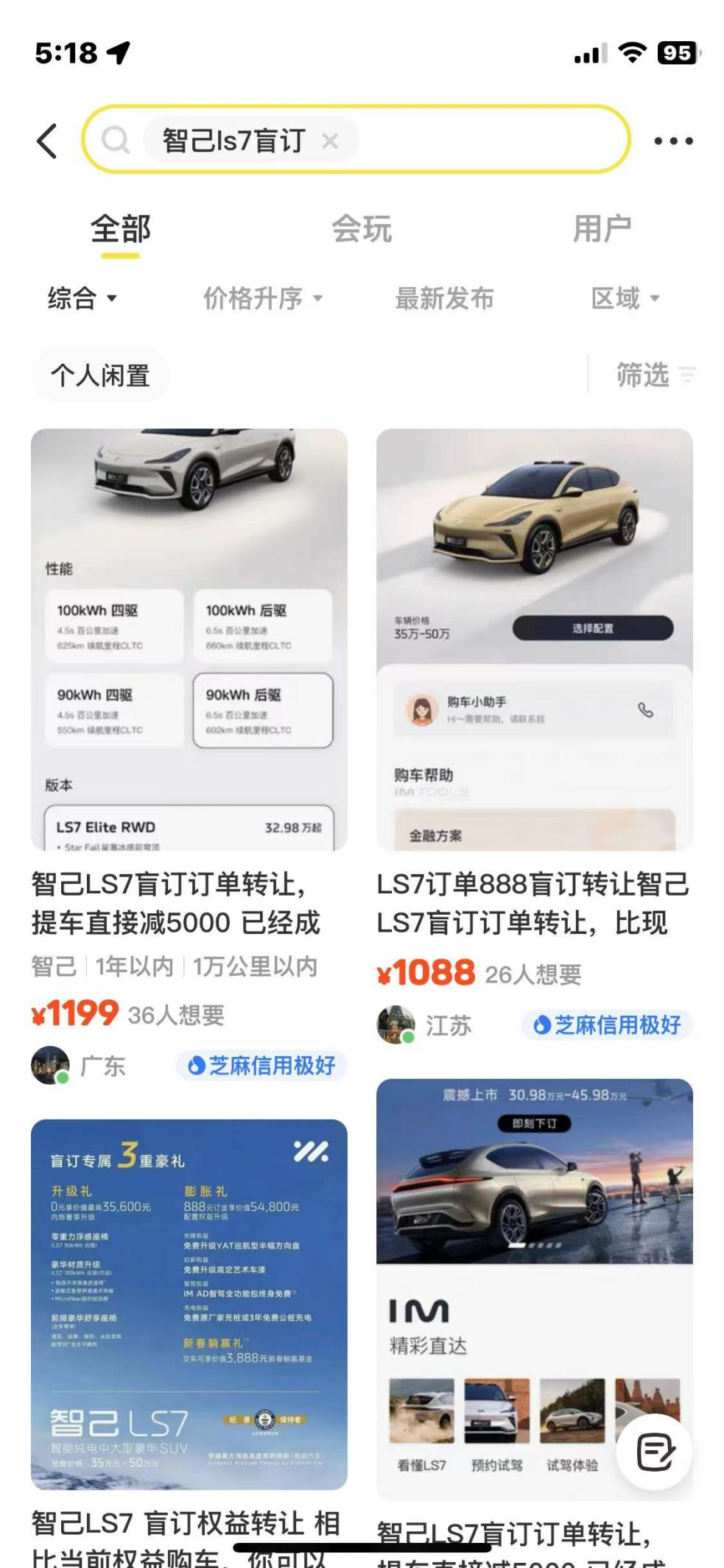Image resolution: width=724 pixels, height=1568 pixels.
Task: Toggle the 个人闲置 filter chip
Action: (99, 374)
